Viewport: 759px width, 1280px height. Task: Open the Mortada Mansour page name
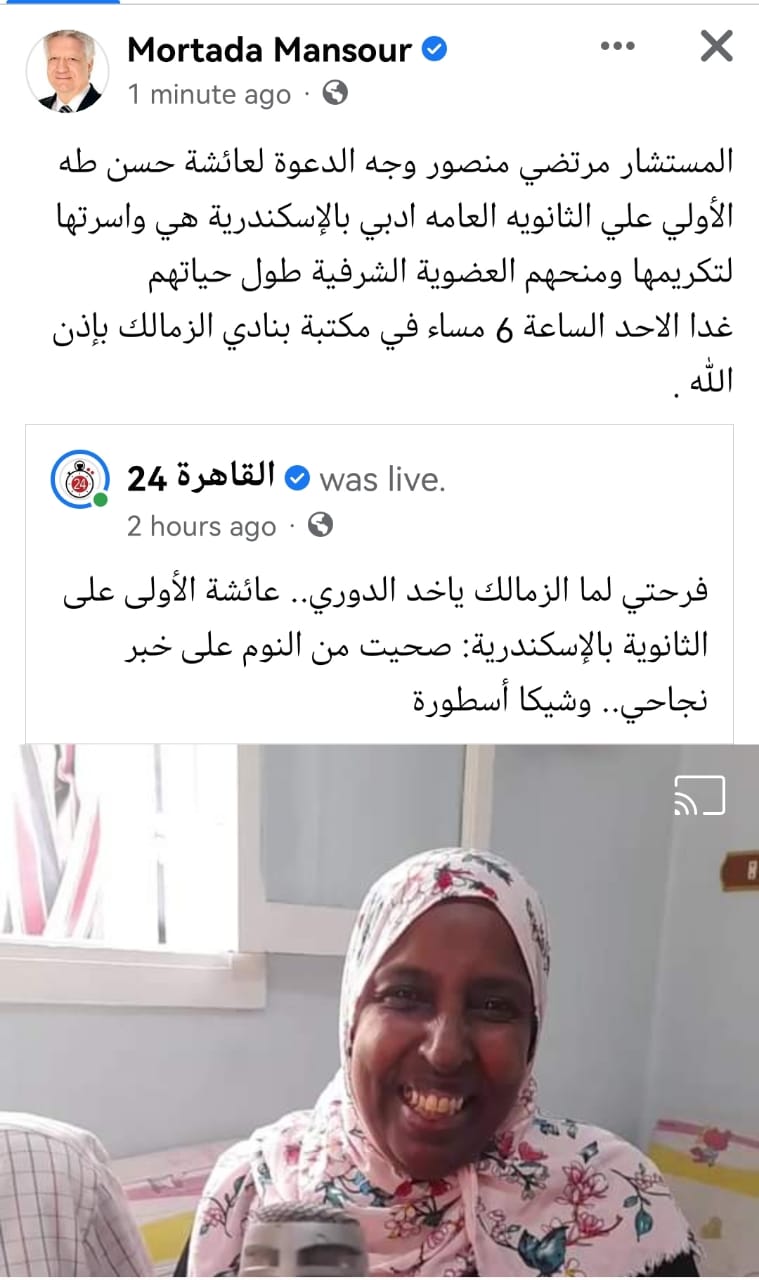click(x=269, y=50)
